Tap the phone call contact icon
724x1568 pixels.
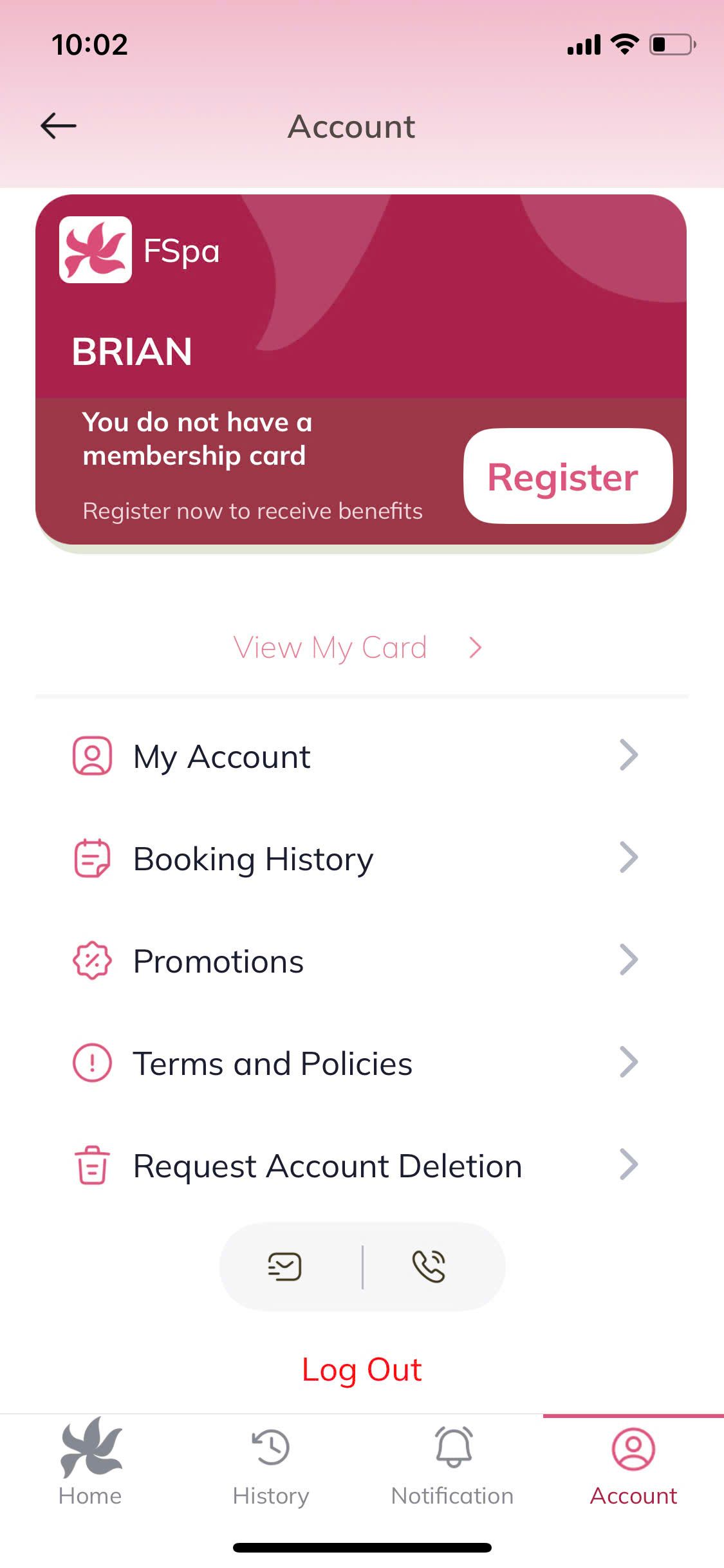click(429, 1267)
